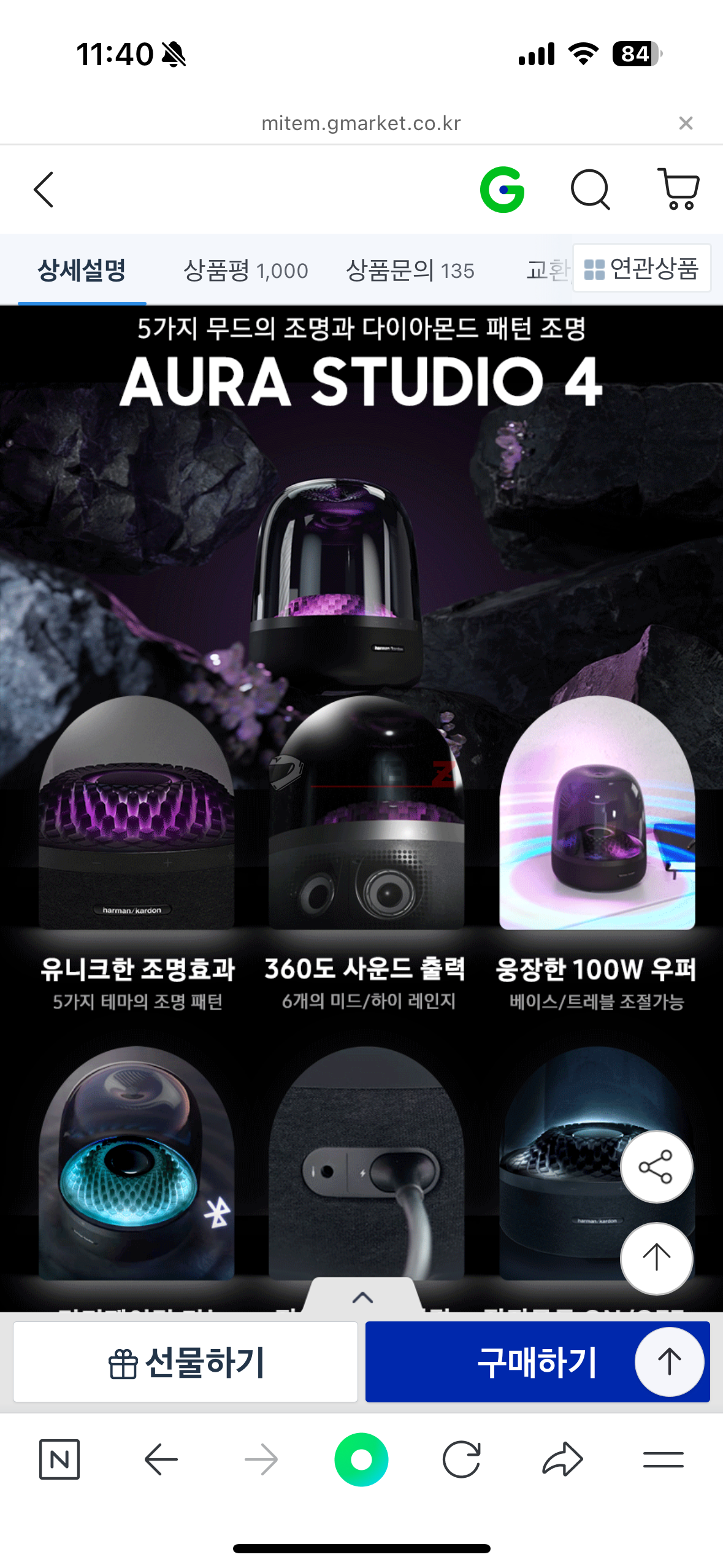Close the in-app browser page

pos(686,123)
